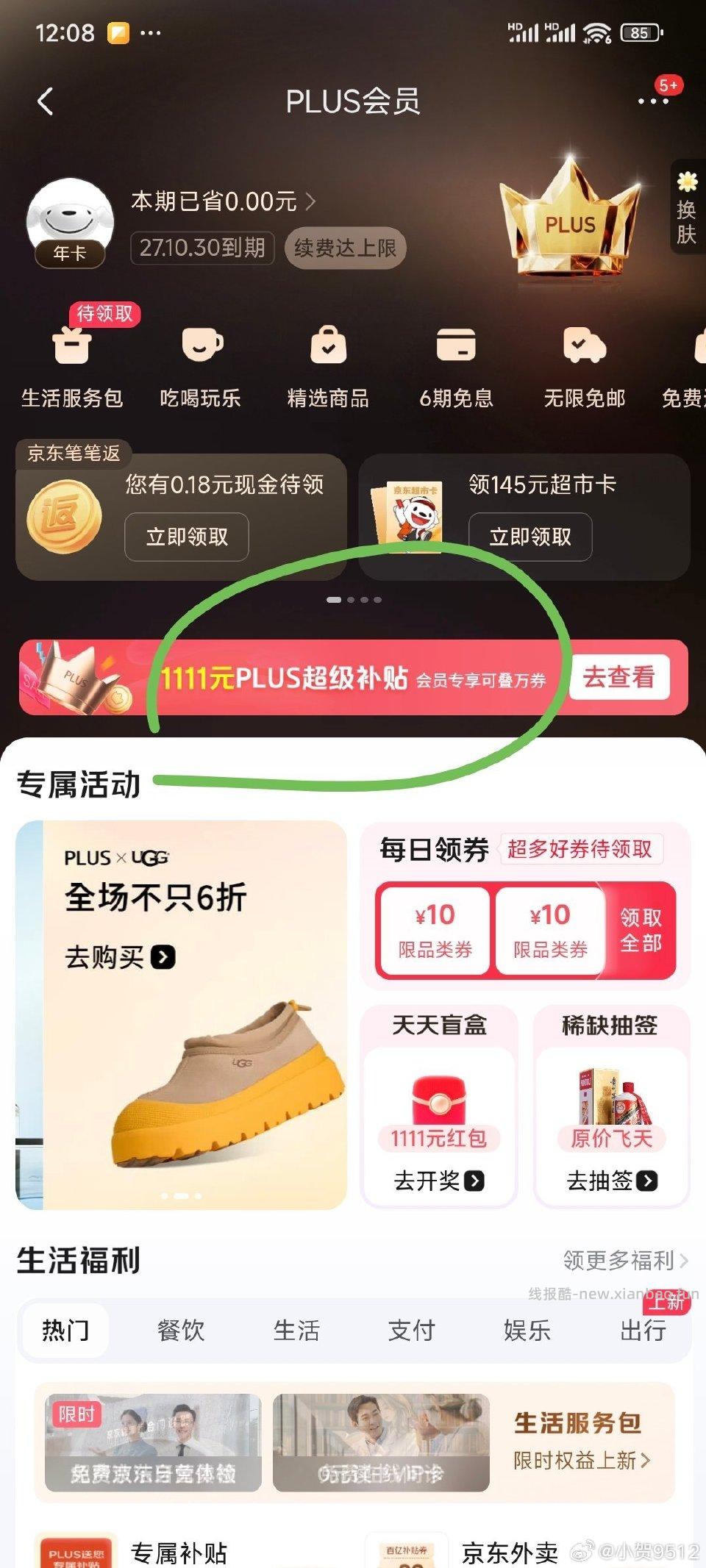The width and height of the screenshot is (706, 1568).
Task: Tap 领取全部 to claim all daily coupons
Action: pyautogui.click(x=643, y=931)
